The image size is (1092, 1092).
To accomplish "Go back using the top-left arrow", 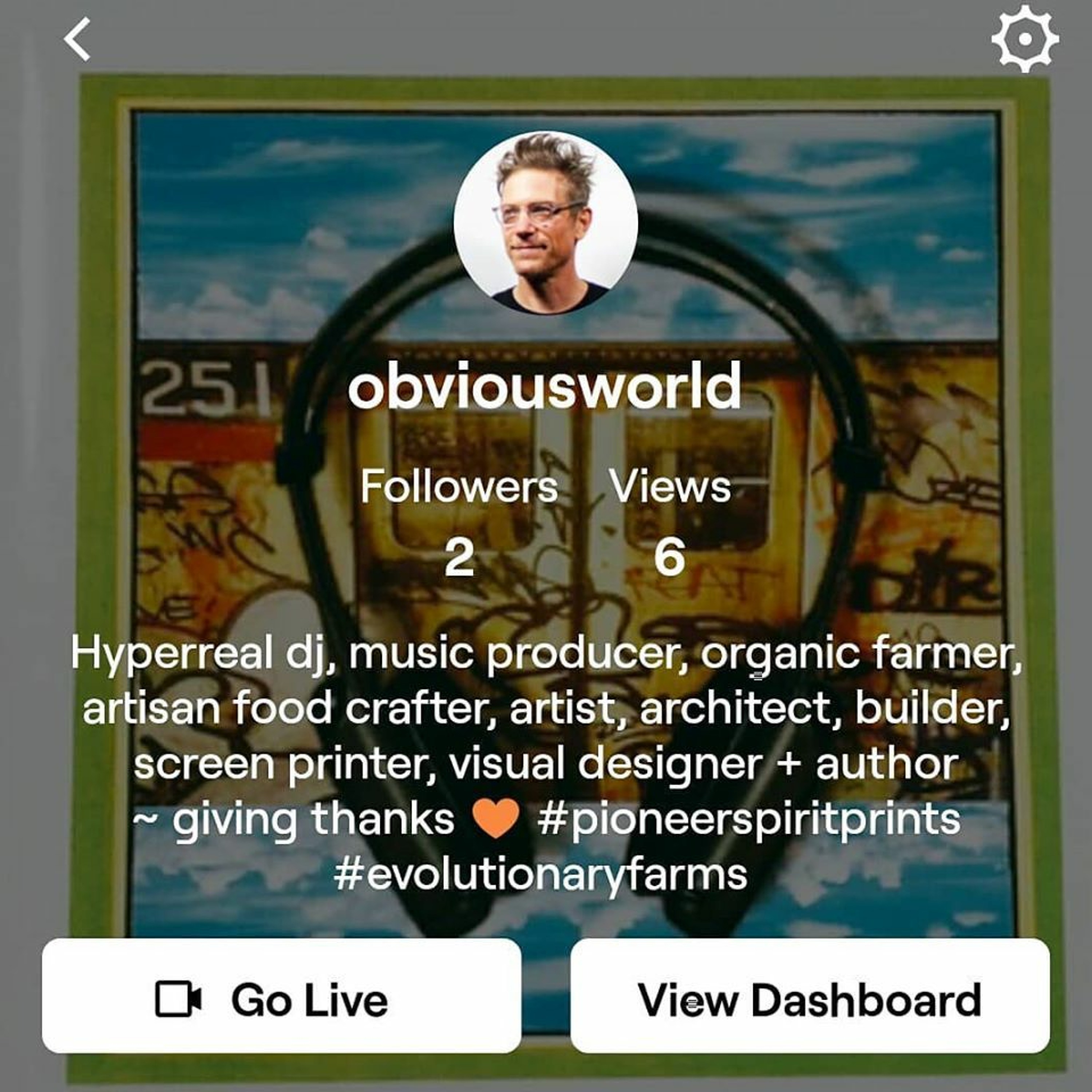I will 77,39.
